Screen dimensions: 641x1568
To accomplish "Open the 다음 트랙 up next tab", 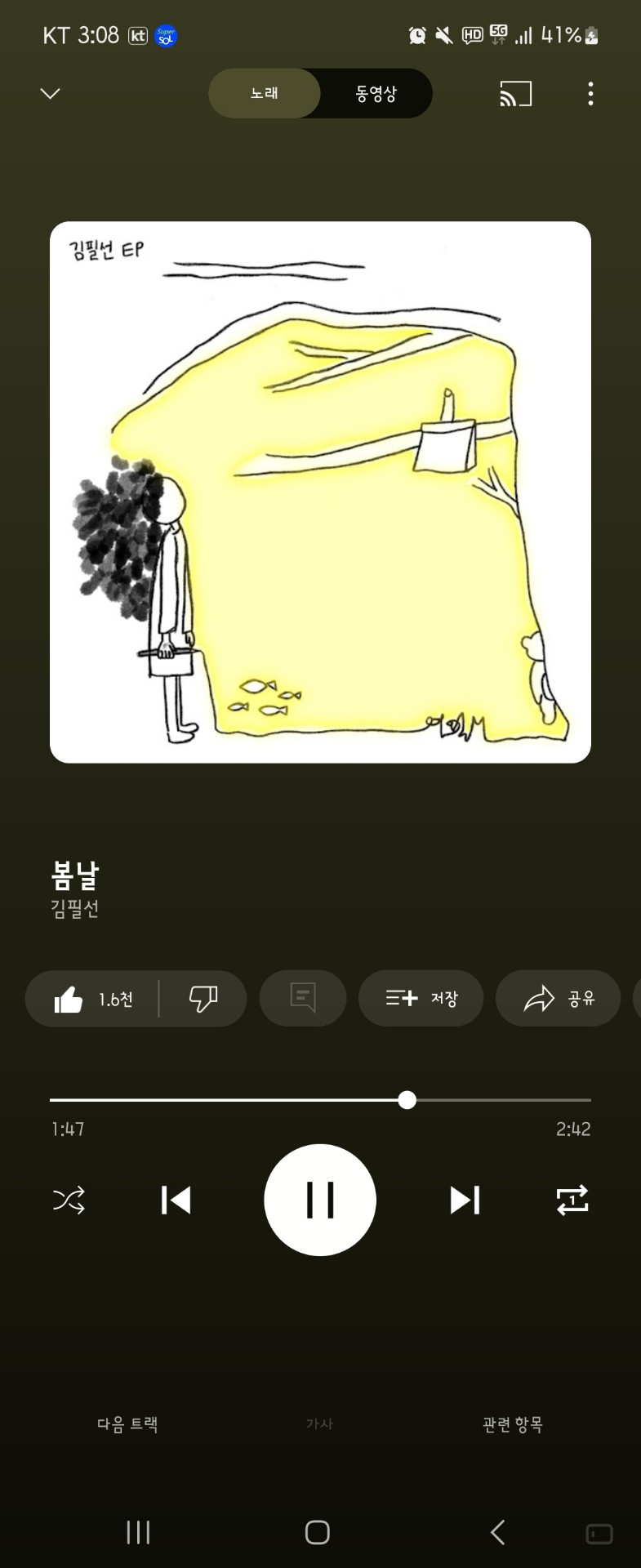I will click(x=127, y=1424).
